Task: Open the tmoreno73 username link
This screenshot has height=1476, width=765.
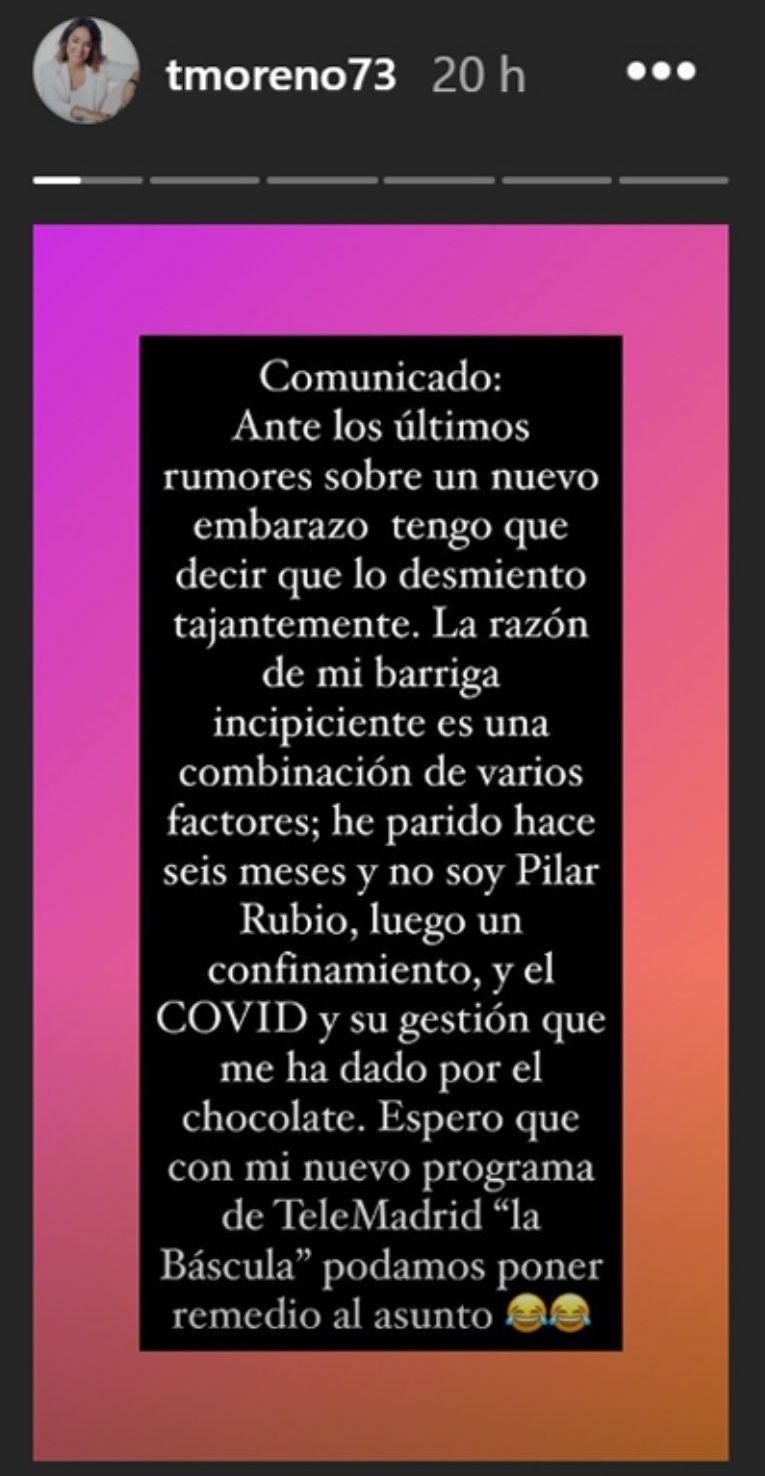Action: click(281, 74)
